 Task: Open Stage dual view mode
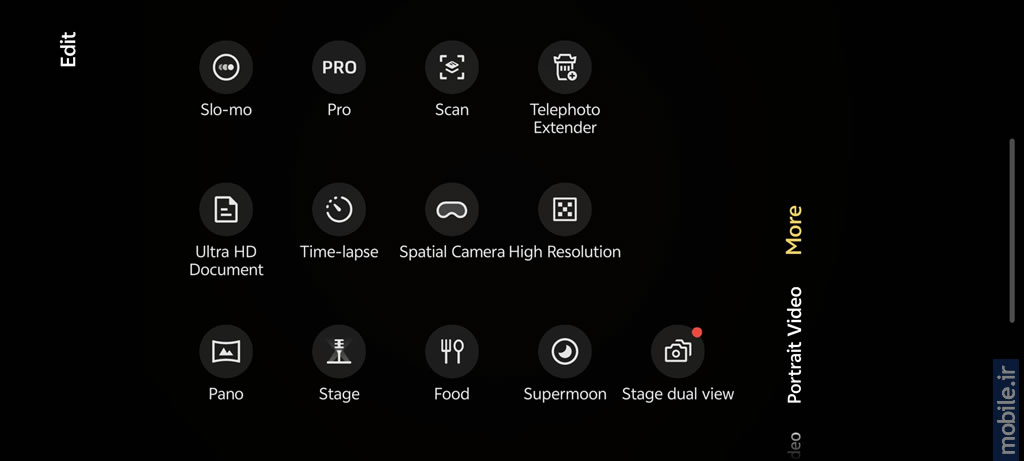[x=678, y=352]
